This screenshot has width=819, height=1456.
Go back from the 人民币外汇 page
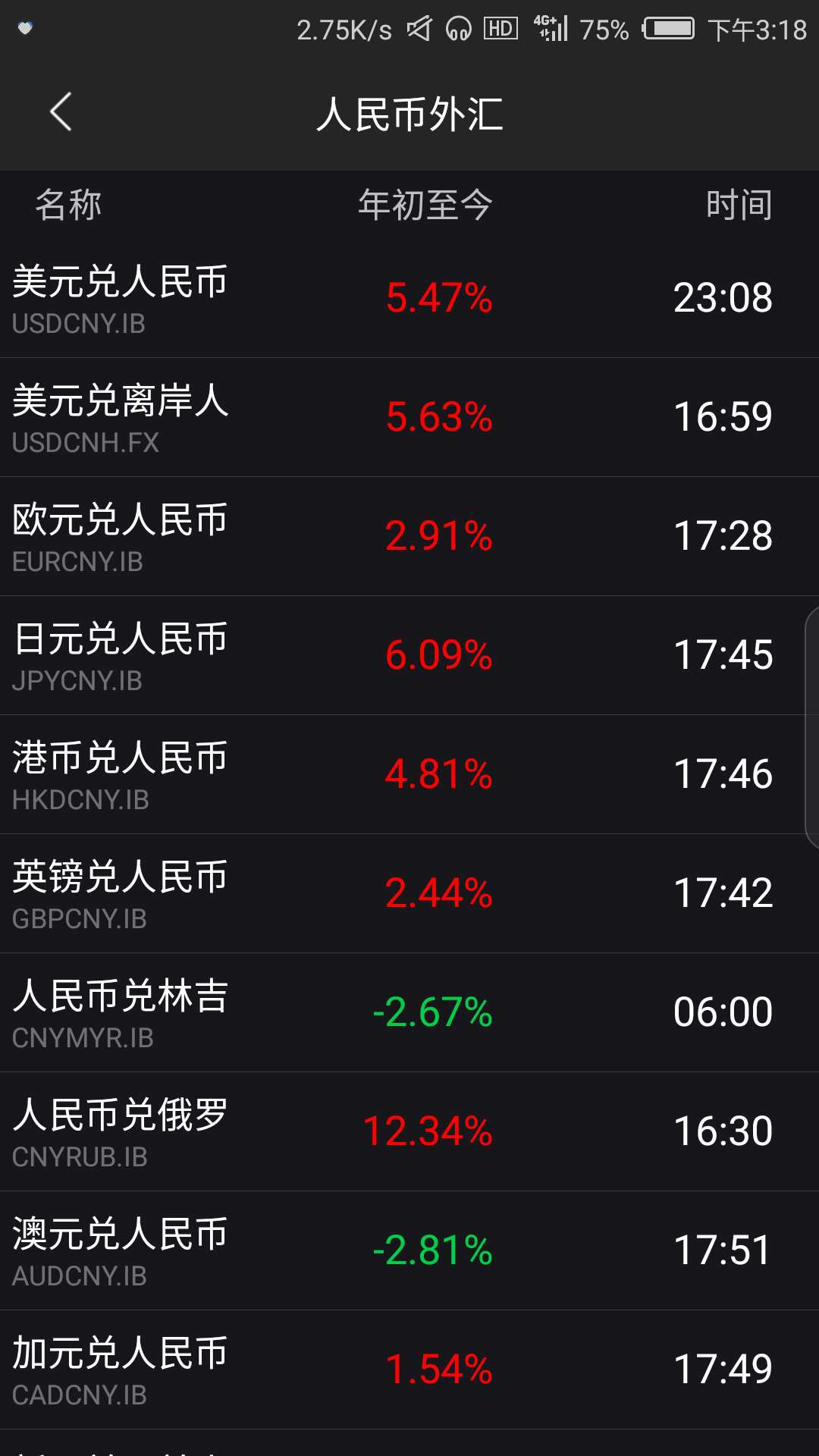pyautogui.click(x=61, y=112)
